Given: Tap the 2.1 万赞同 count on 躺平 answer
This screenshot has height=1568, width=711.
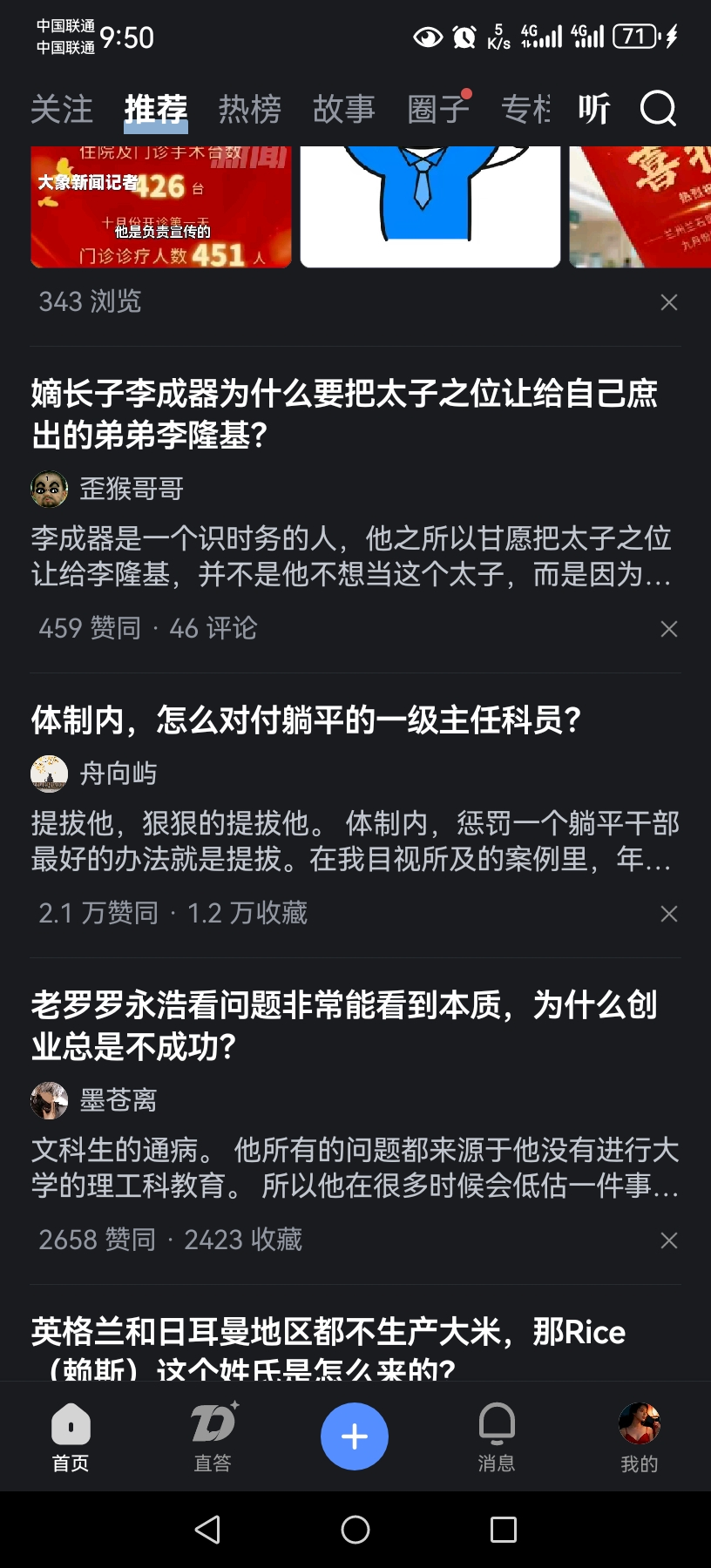Looking at the screenshot, I should [x=98, y=913].
